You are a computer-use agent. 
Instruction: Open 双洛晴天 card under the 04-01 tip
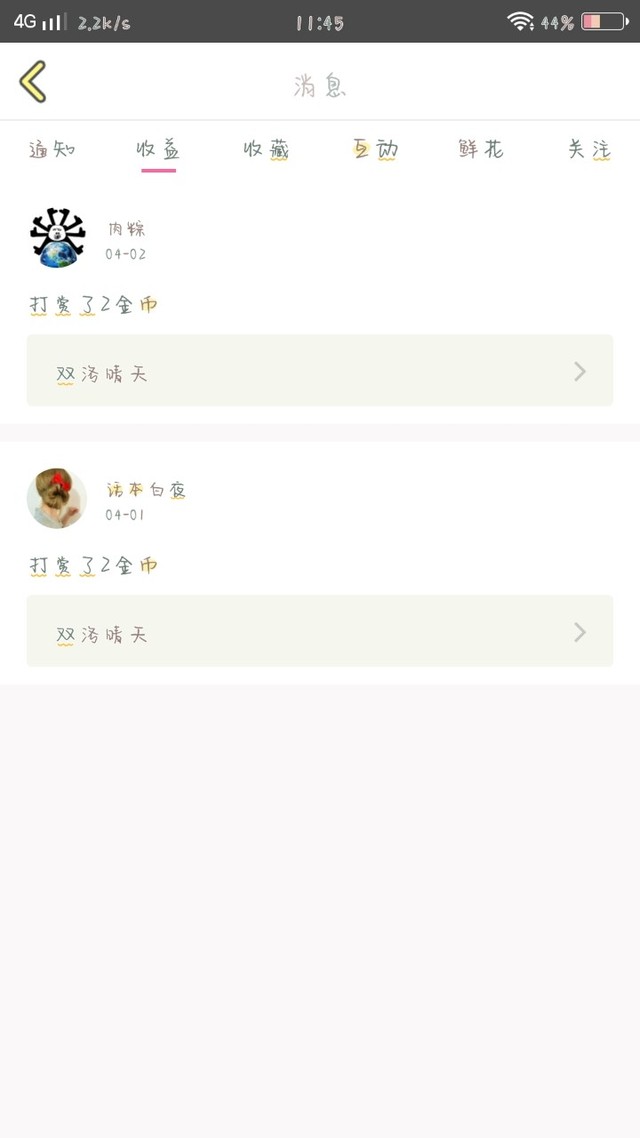point(320,631)
